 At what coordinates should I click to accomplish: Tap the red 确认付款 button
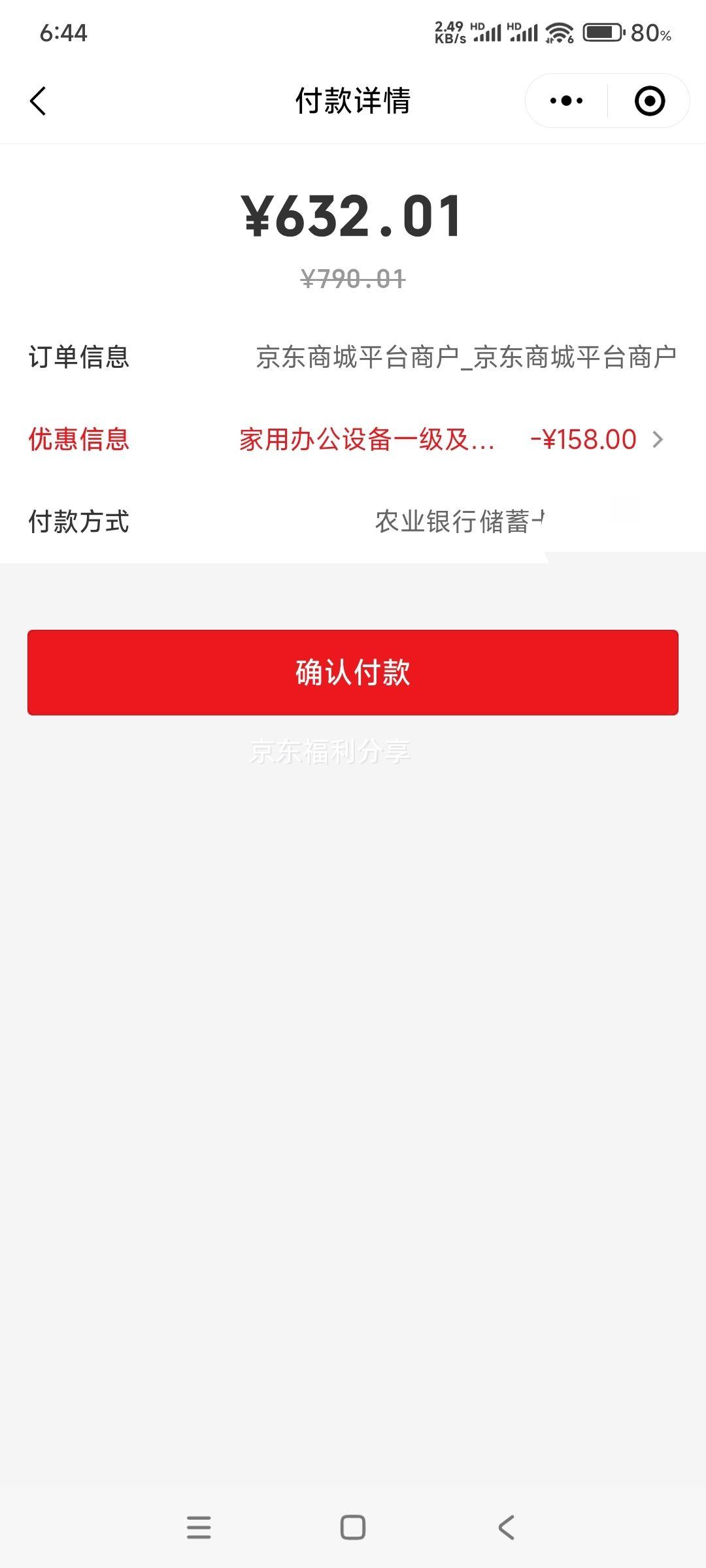[x=353, y=672]
